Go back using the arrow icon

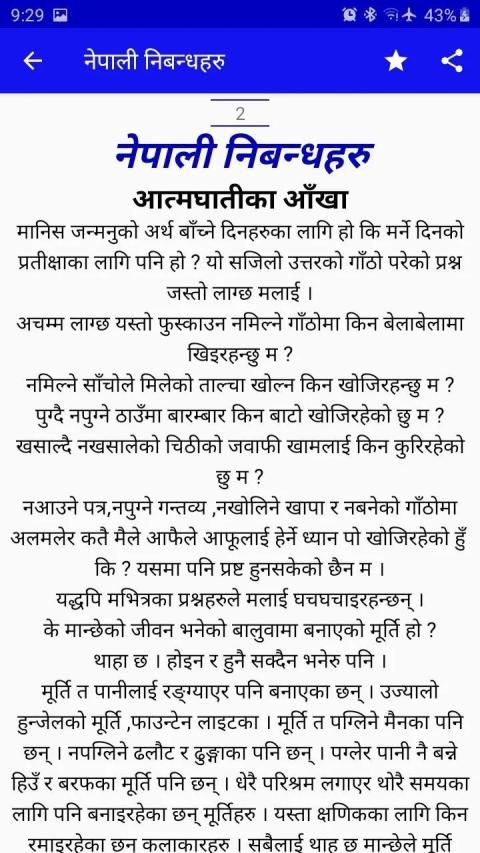(33, 61)
